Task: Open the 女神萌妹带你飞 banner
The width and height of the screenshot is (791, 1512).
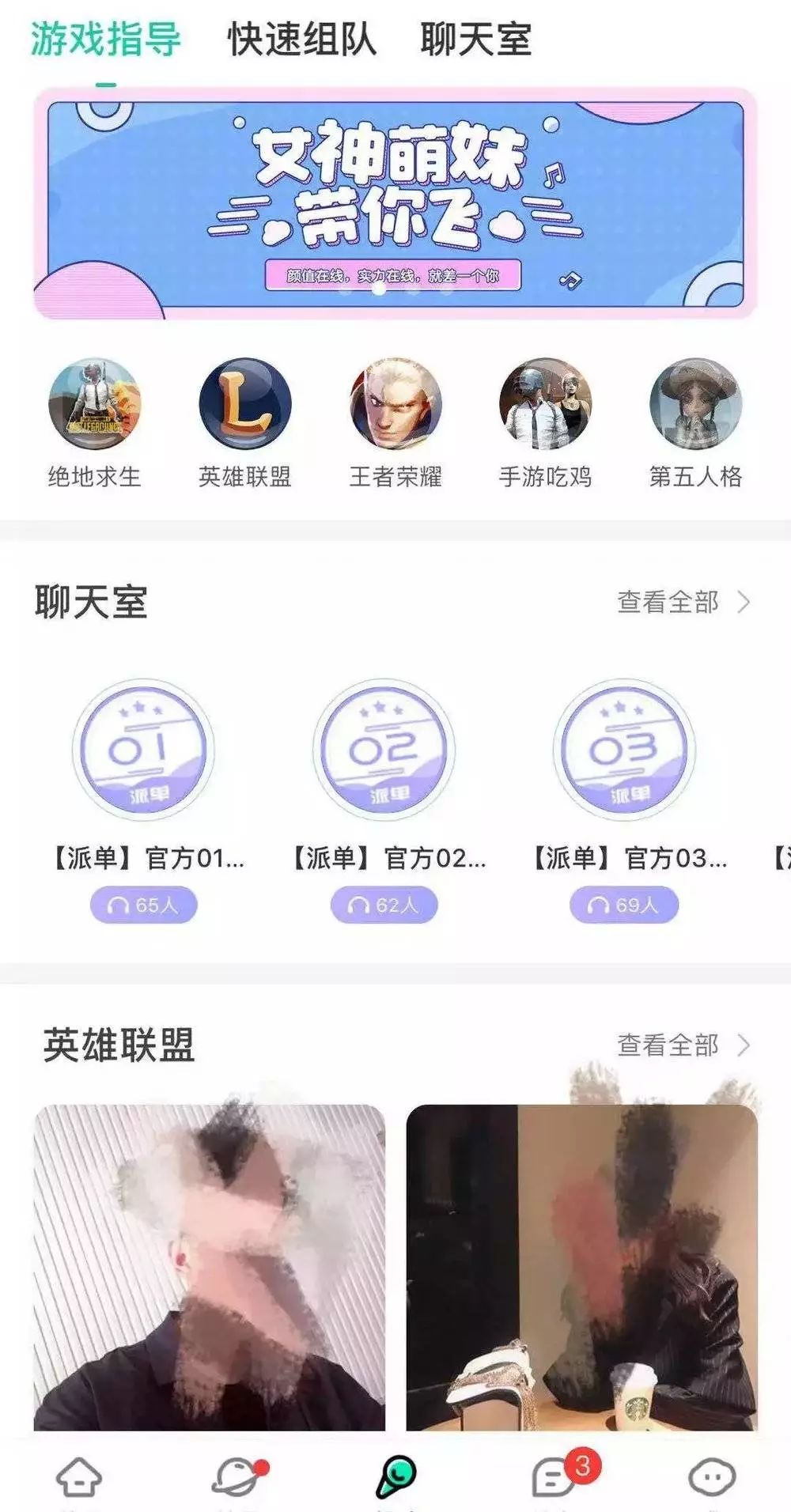Action: tap(395, 204)
